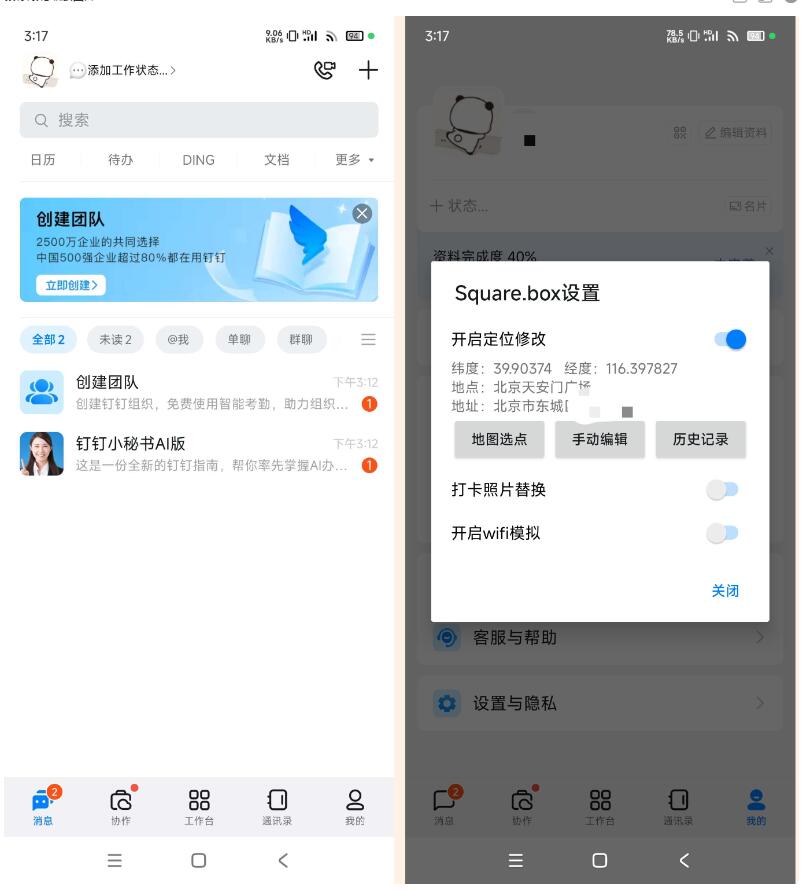
Task: Tap the 搜索 search field
Action: click(x=199, y=119)
